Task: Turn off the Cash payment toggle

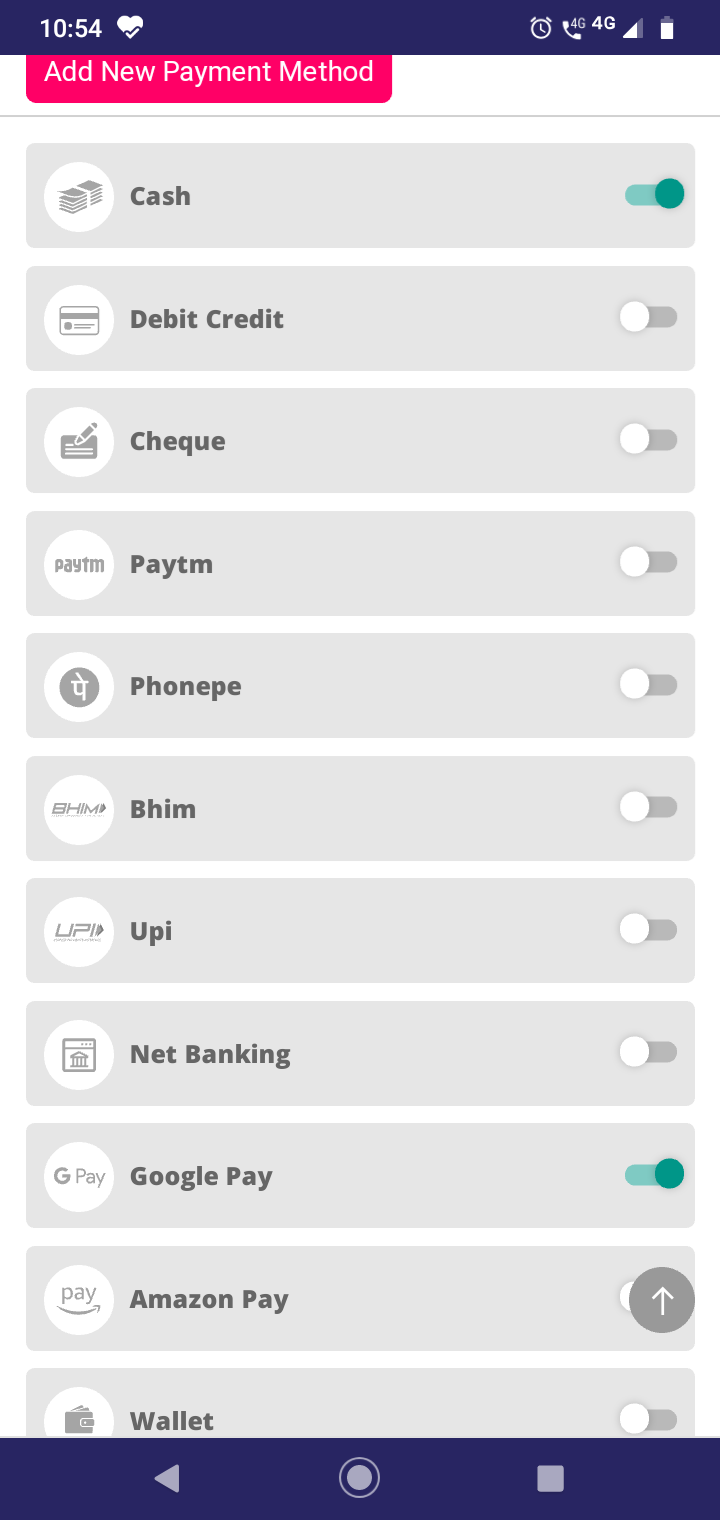Action: [x=654, y=194]
